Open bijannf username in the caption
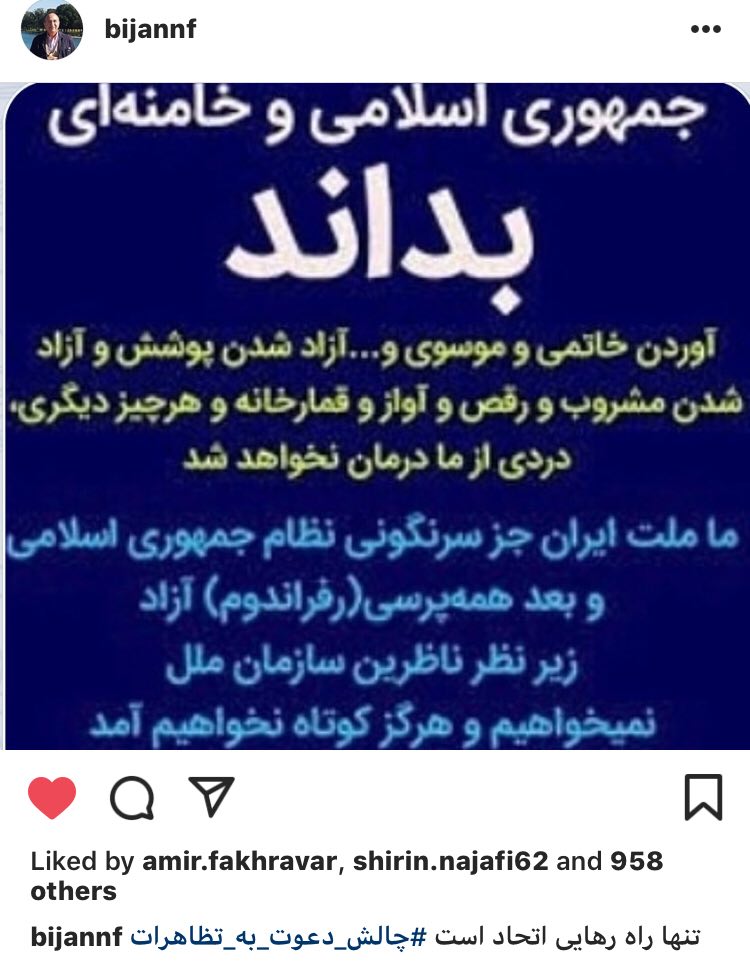The height and width of the screenshot is (970, 750). (77, 937)
